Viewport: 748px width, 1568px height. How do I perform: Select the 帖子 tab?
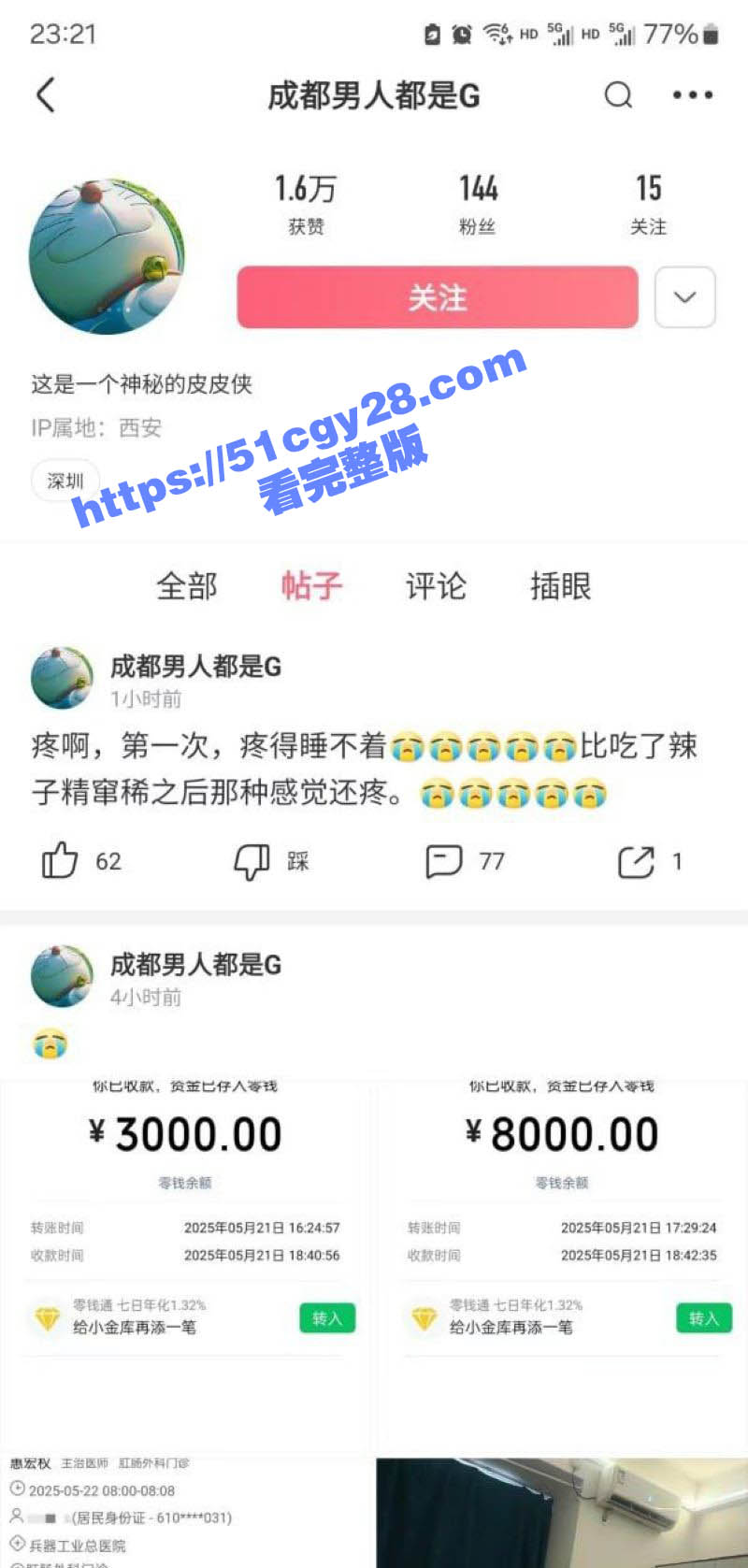tap(311, 586)
